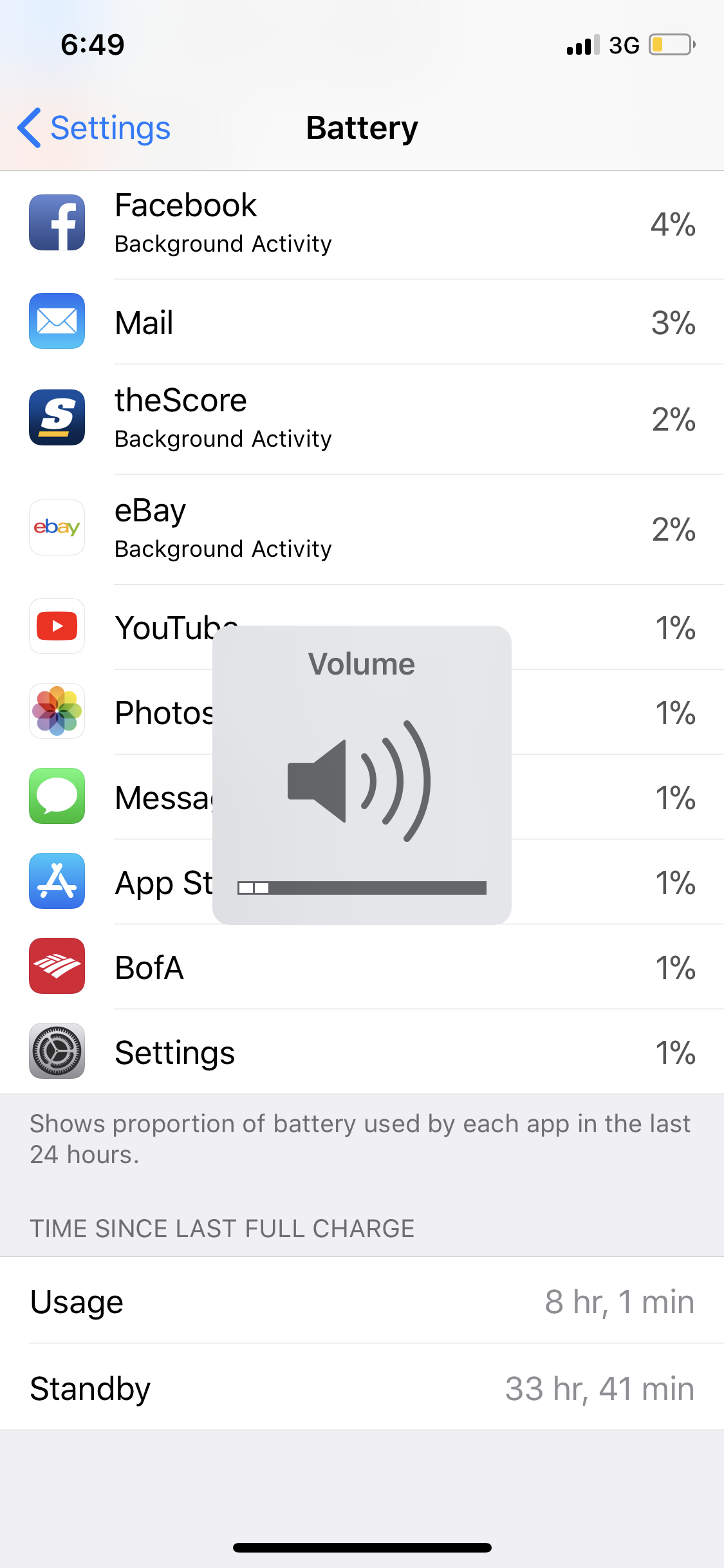Select the Settings app usage row

tap(362, 1052)
